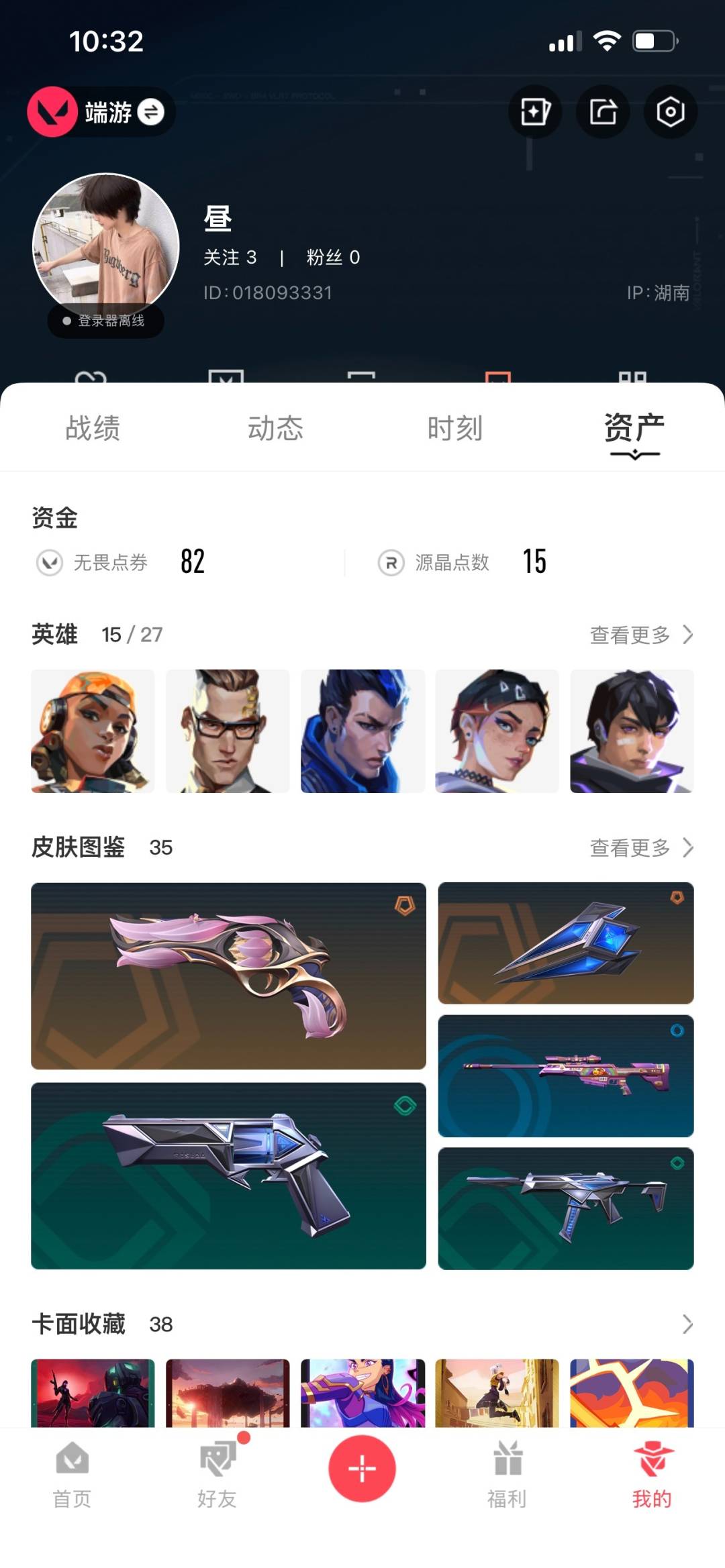Tap the share icon in the header
Screen dimensions: 725x1568
click(603, 112)
